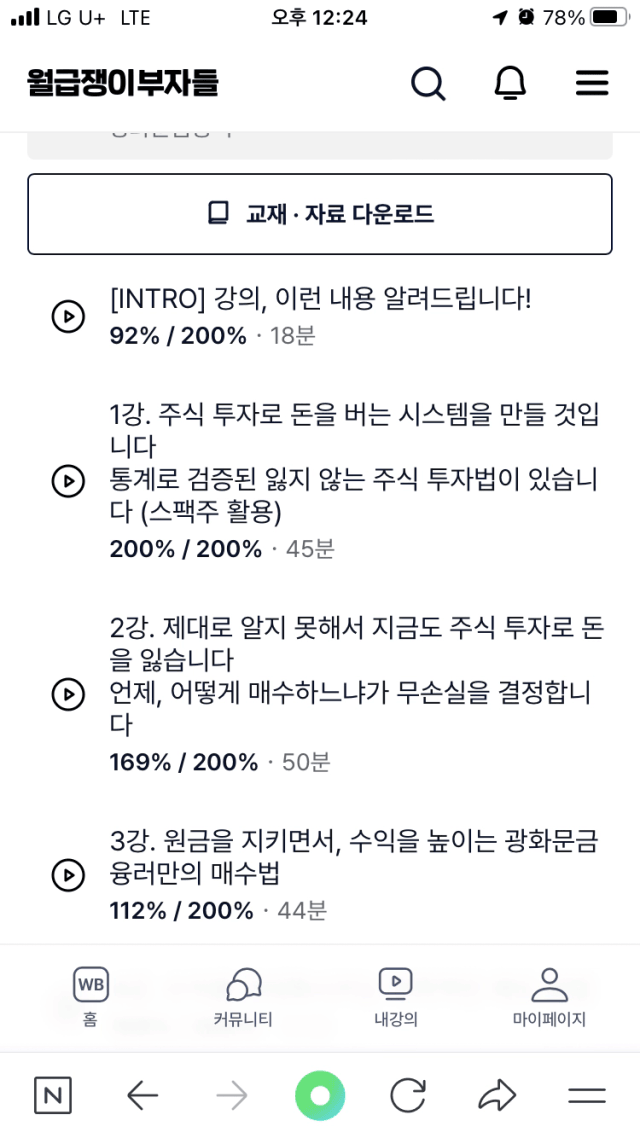The image size is (640, 1138).
Task: Tap the browser back arrow
Action: click(142, 1095)
